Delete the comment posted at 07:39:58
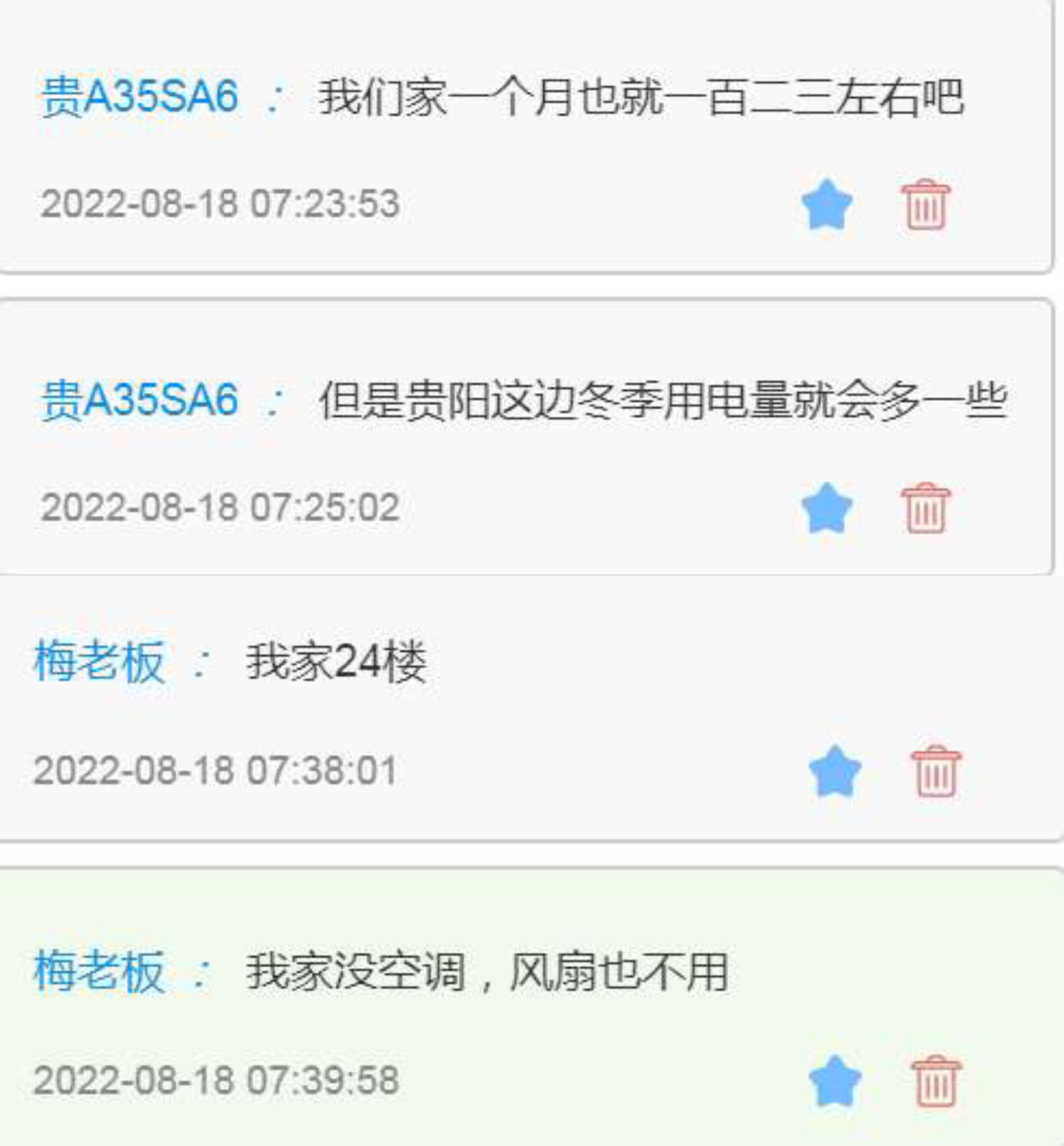Screen dimensions: 1064x1146 pyautogui.click(x=936, y=1081)
